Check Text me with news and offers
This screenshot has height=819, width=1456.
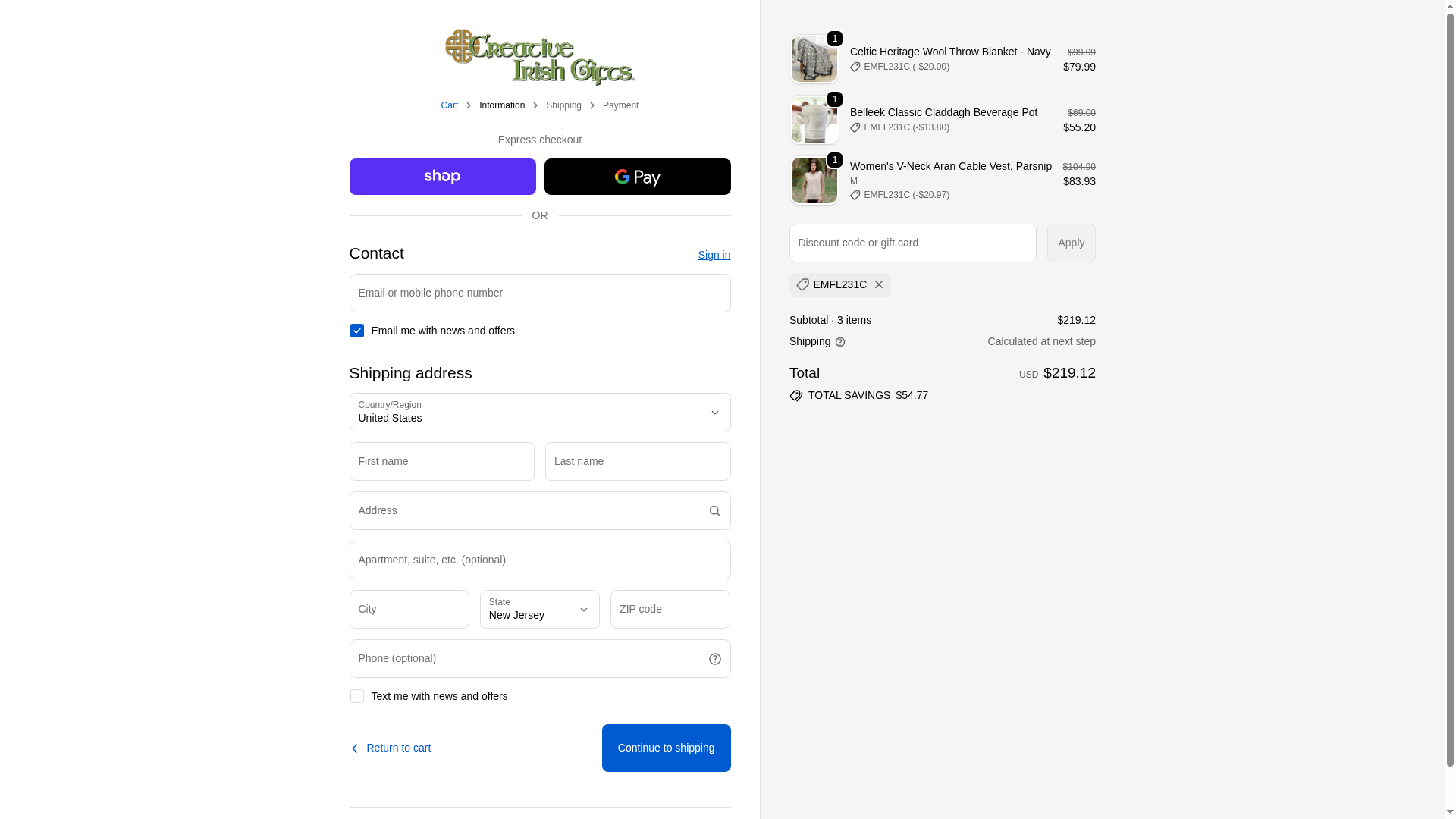(357, 696)
